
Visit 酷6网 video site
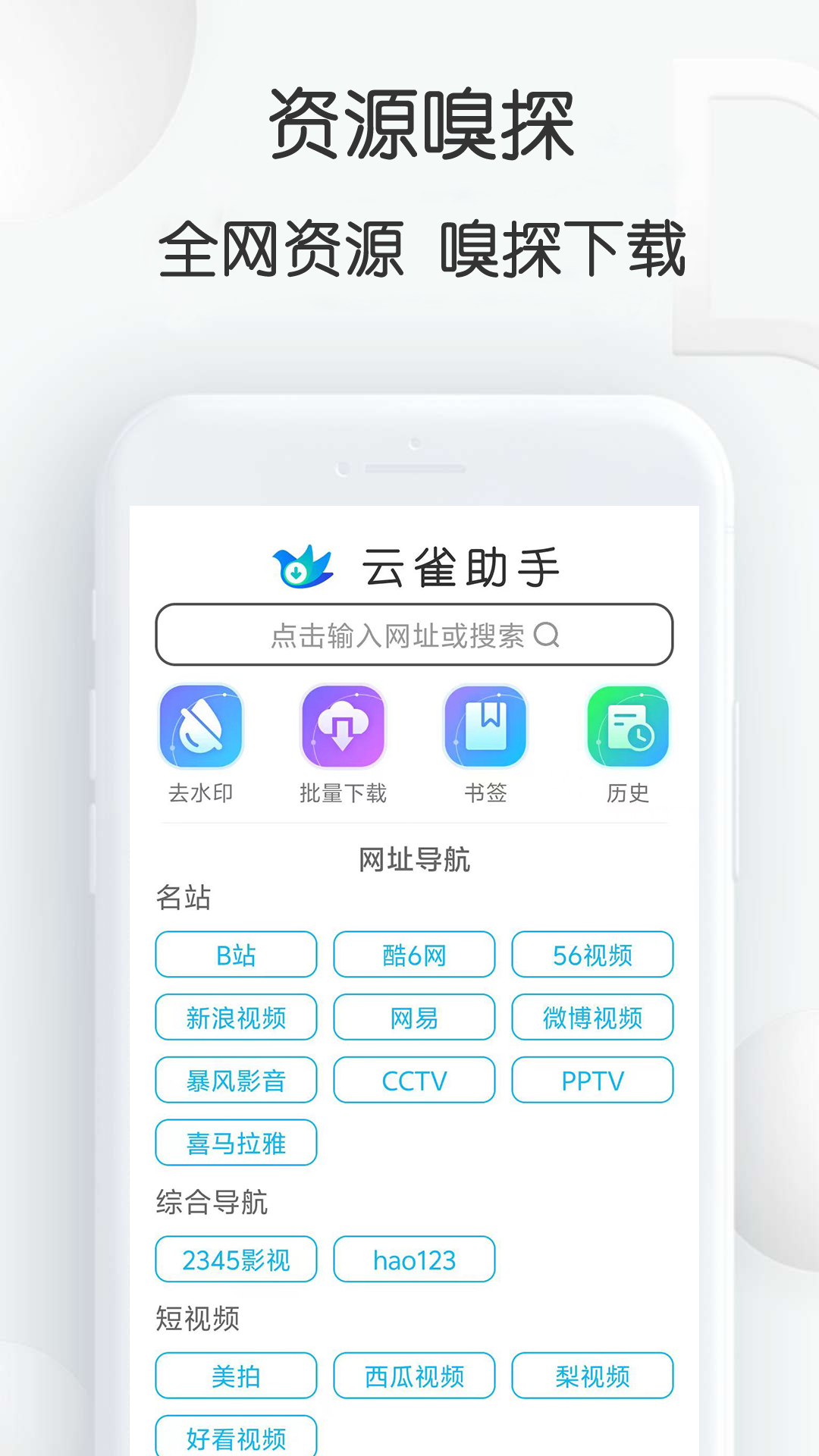coord(414,955)
